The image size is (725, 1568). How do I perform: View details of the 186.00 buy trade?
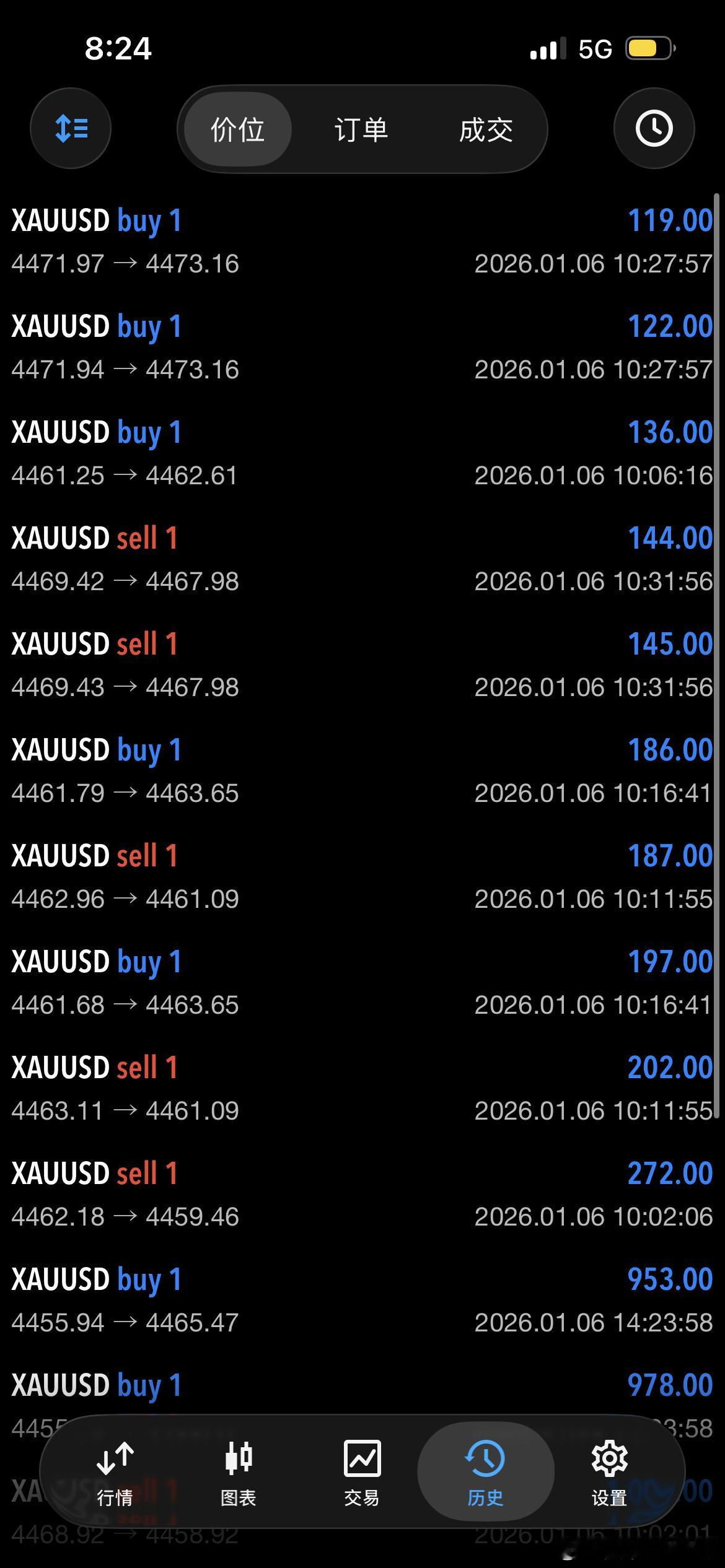(362, 772)
